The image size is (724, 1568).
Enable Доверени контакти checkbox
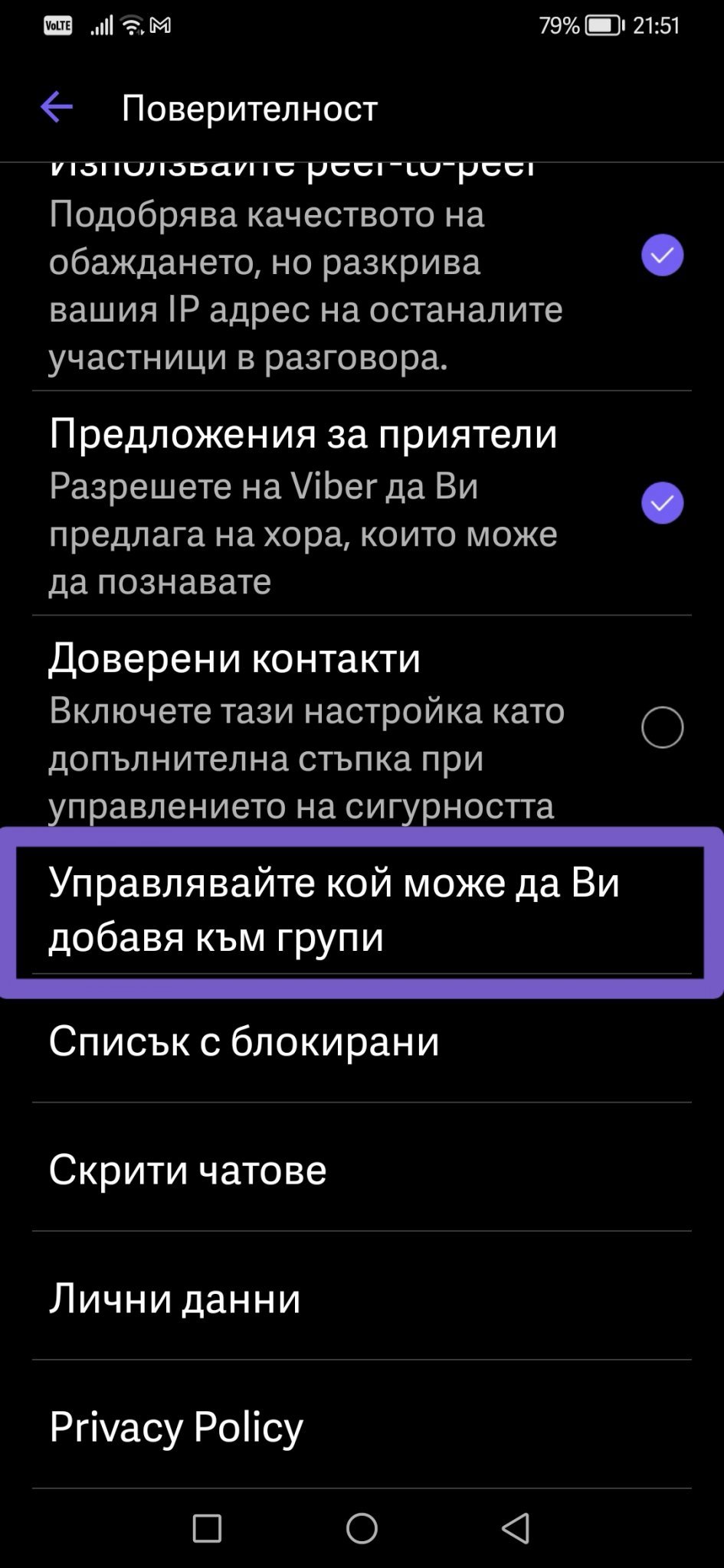tap(662, 727)
